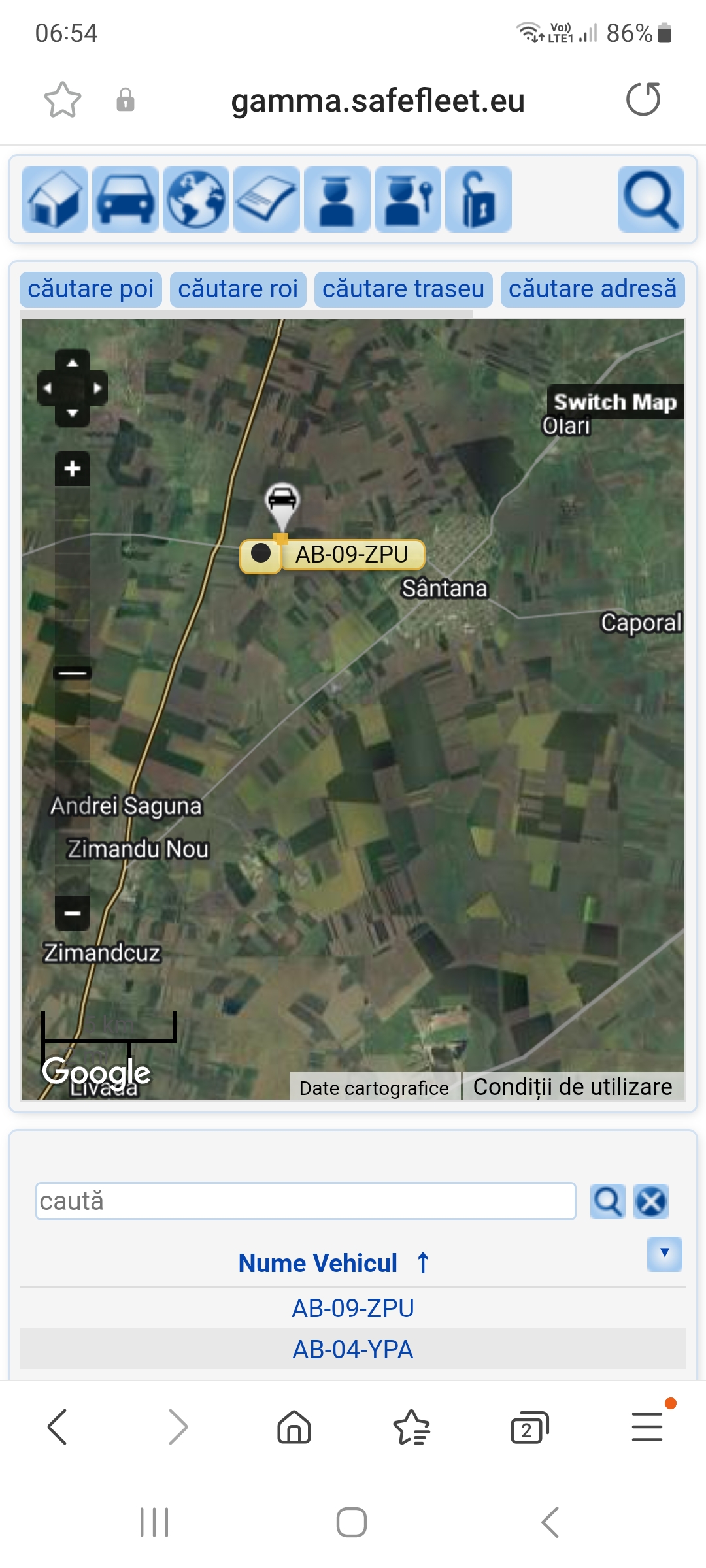Select the căutare roi tab
Viewport: 706px width, 1568px height.
238,289
